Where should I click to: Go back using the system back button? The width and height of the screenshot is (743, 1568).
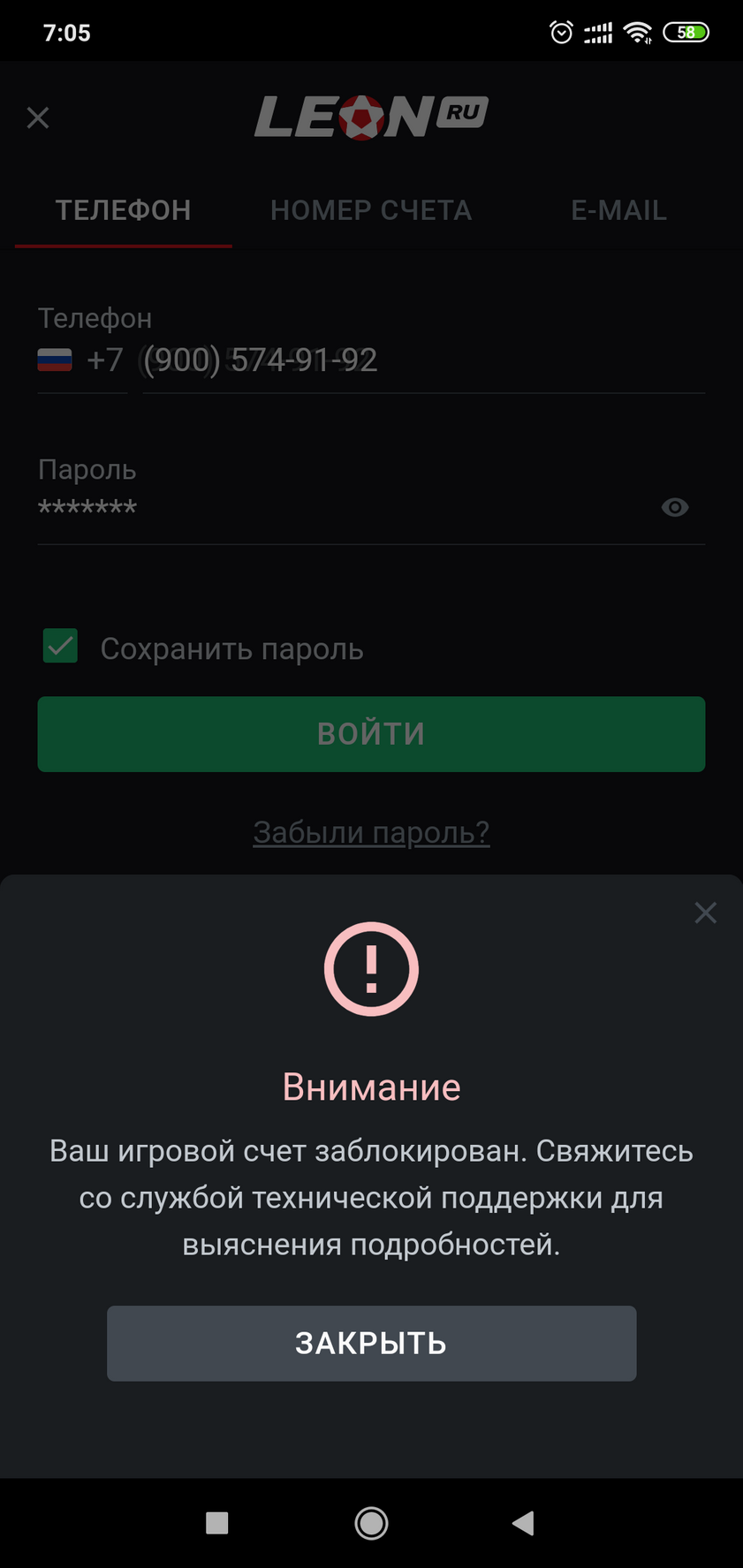click(x=523, y=1523)
